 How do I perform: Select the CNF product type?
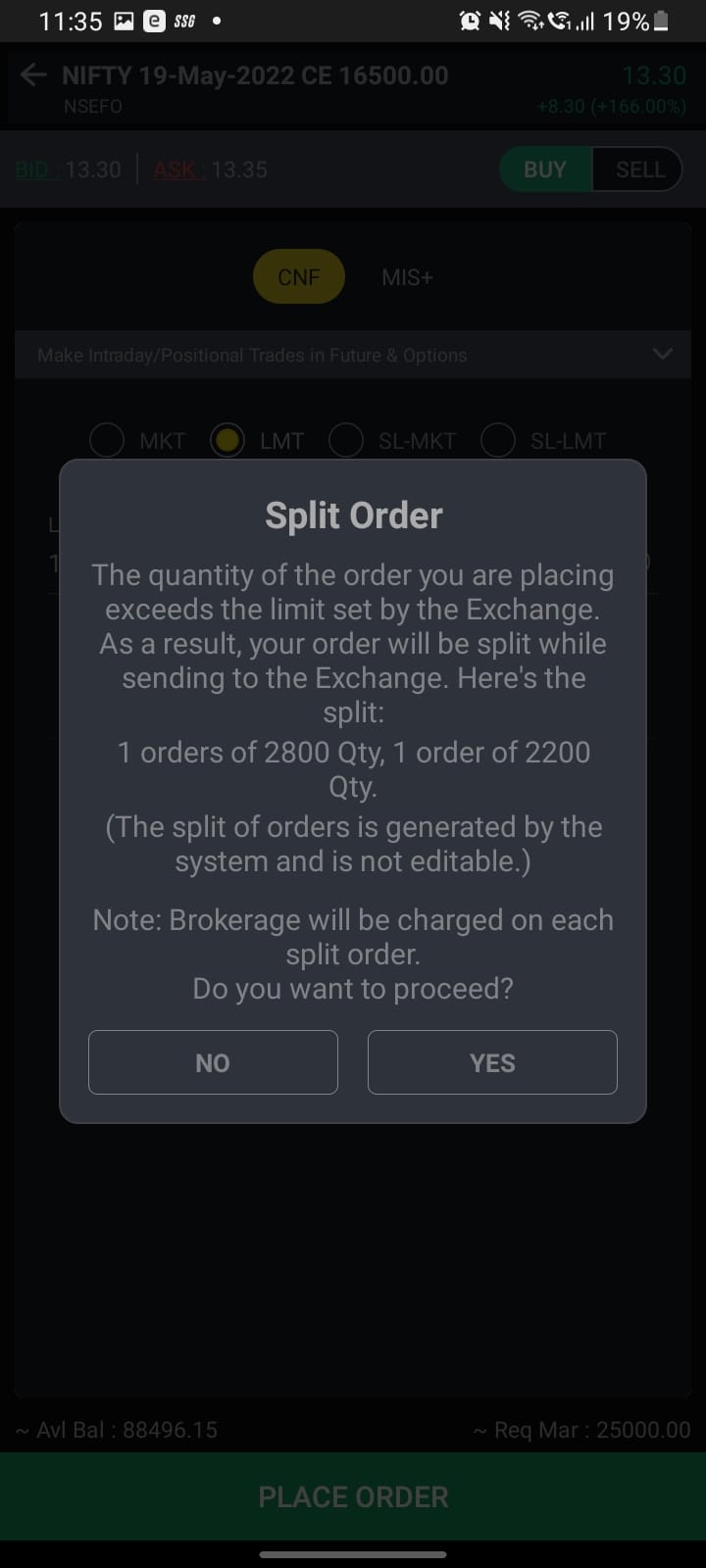click(x=299, y=277)
